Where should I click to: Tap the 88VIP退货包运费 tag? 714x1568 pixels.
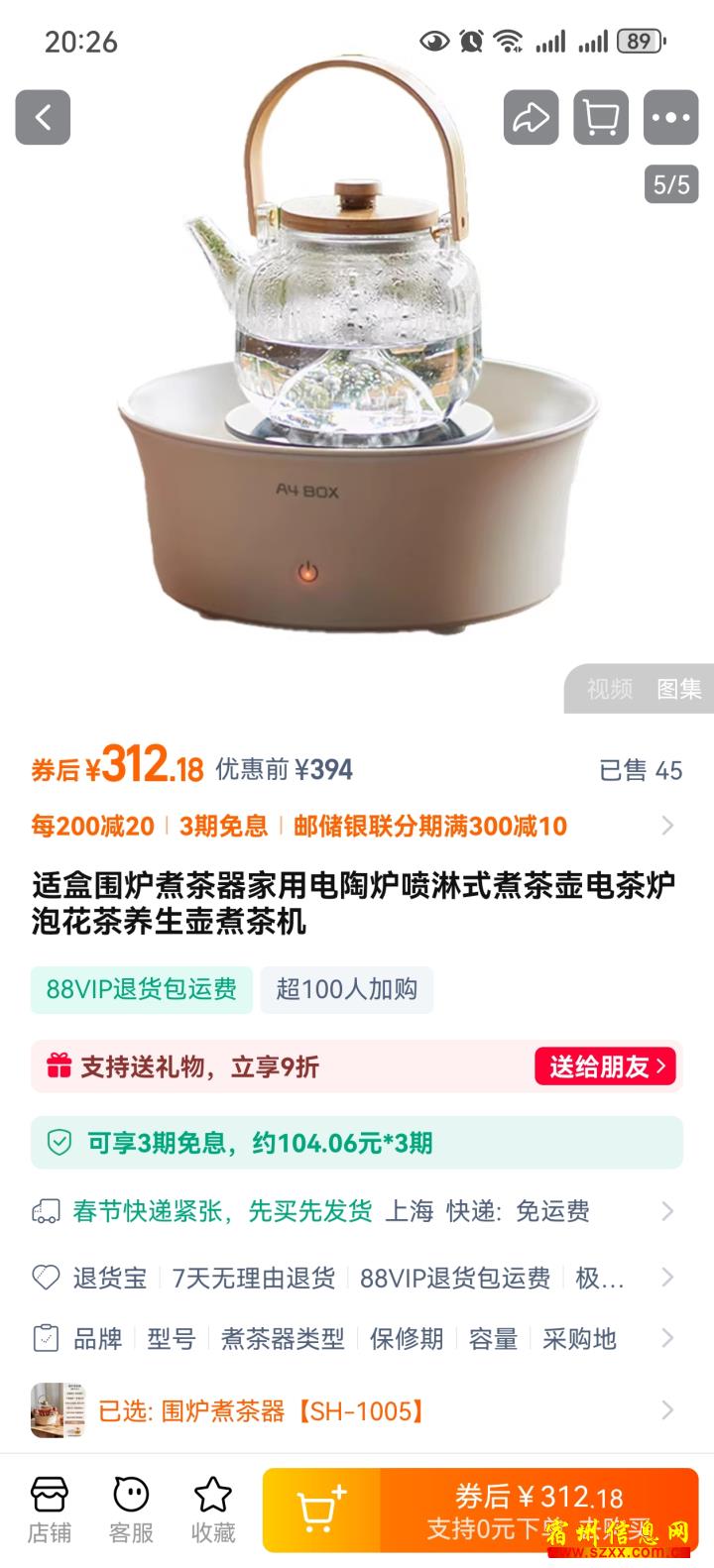[x=142, y=989]
